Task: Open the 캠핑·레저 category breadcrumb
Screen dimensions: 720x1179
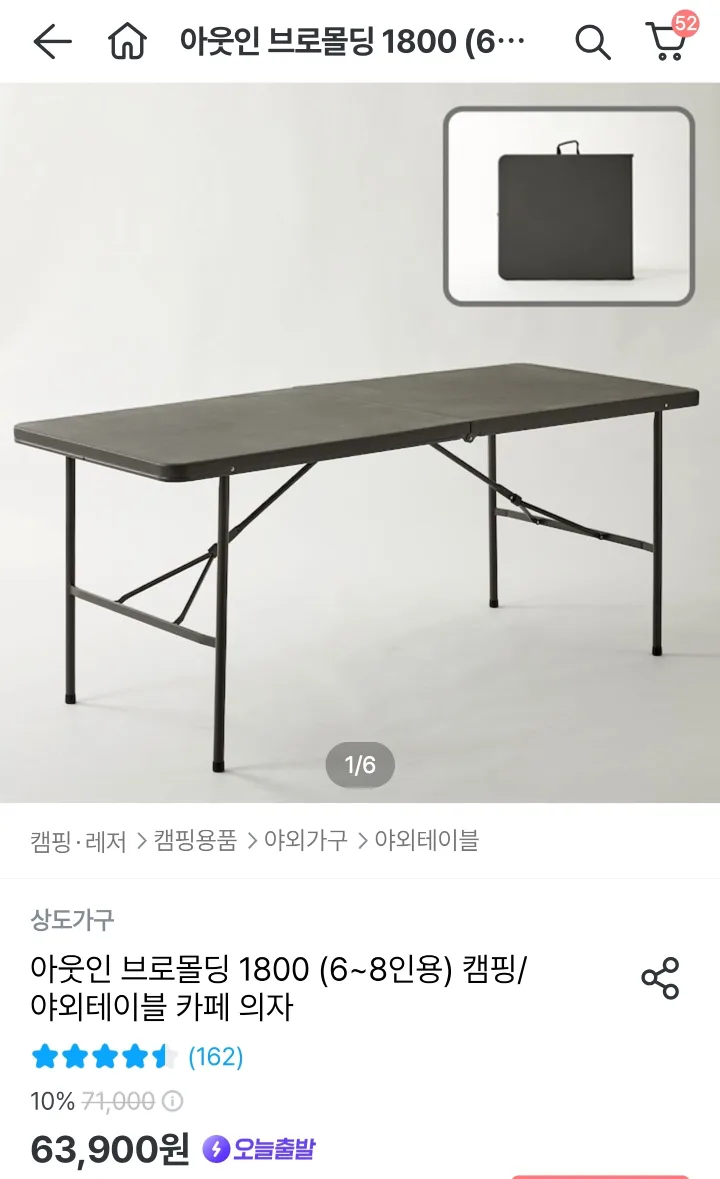Action: (x=79, y=841)
